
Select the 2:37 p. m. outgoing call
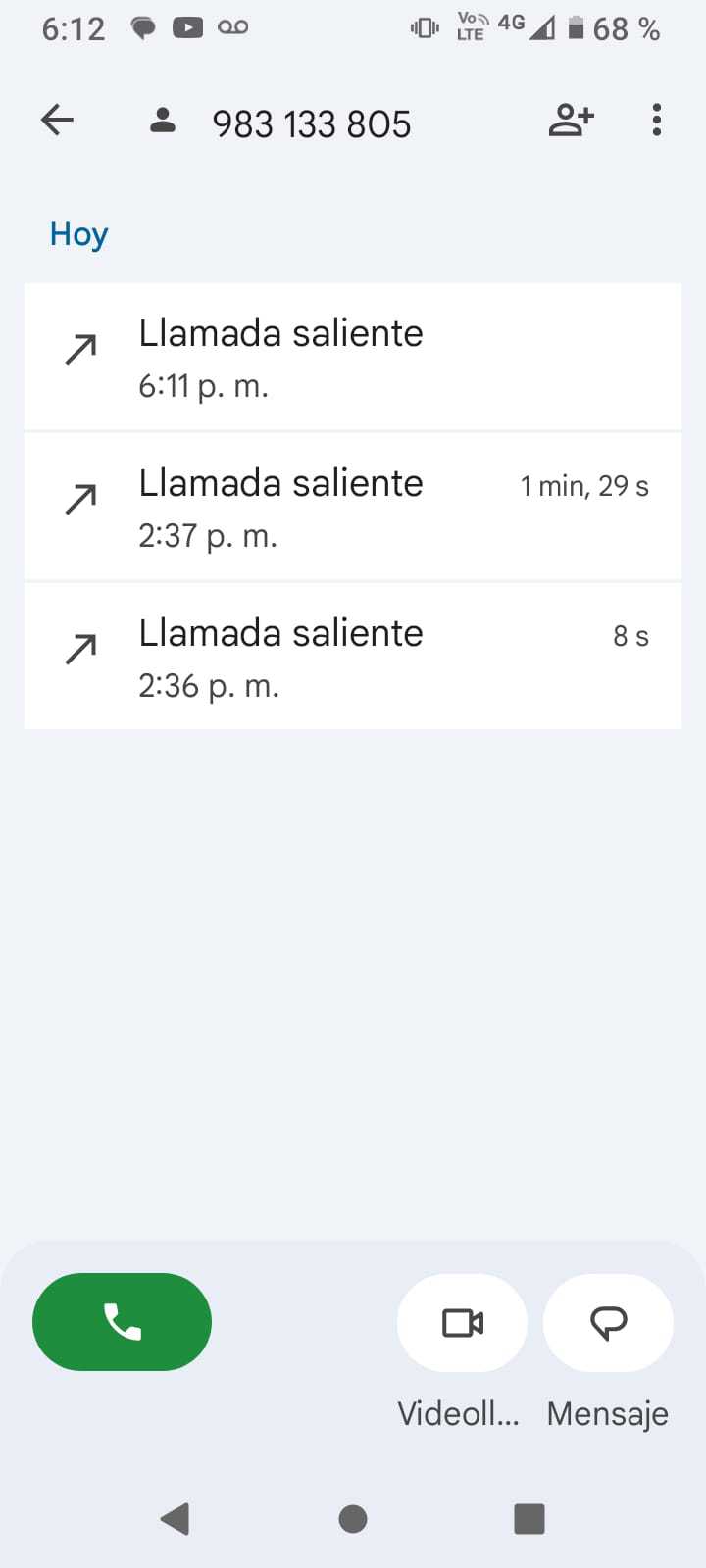tap(353, 508)
